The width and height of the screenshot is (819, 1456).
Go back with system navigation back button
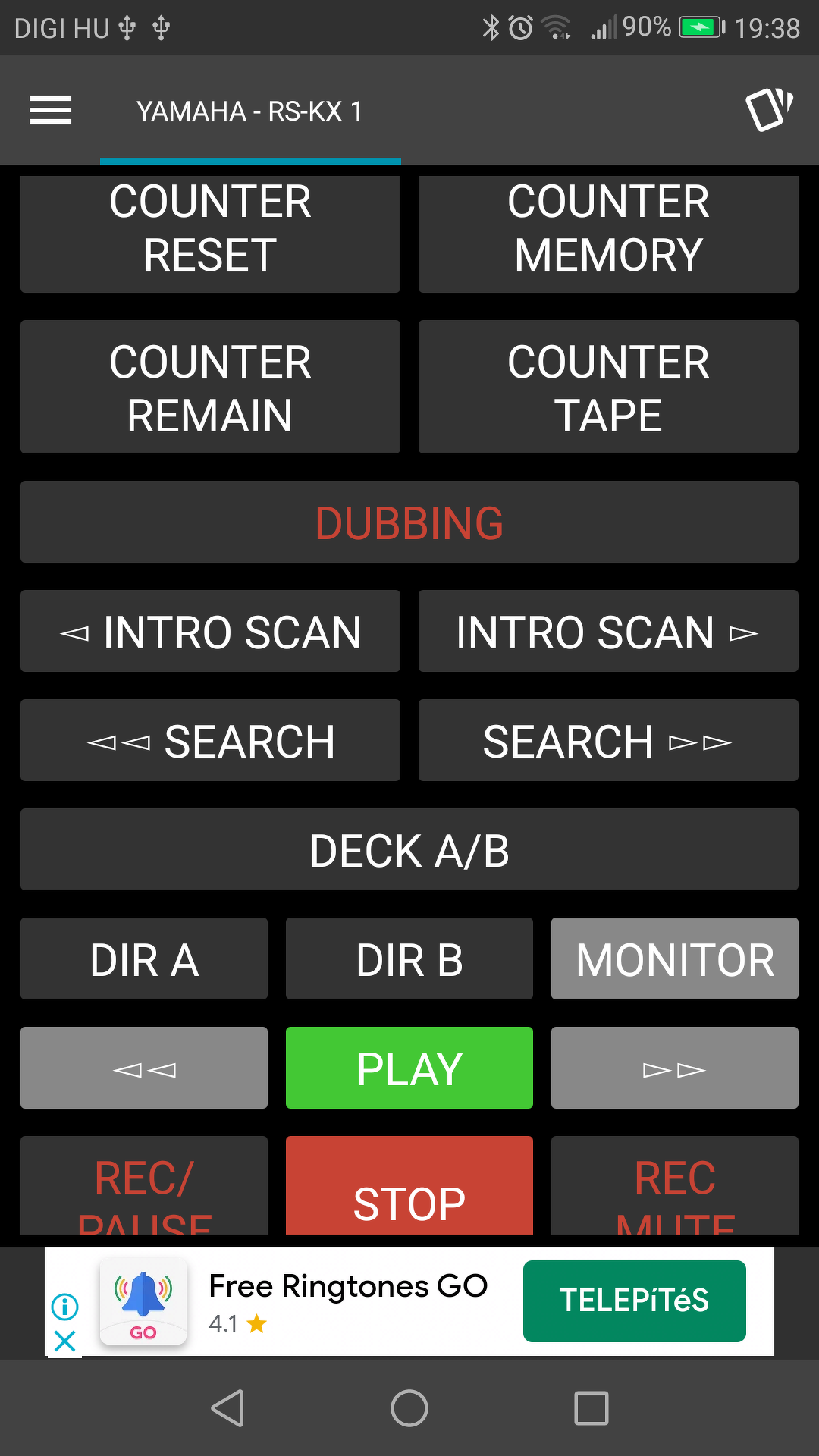pyautogui.click(x=227, y=1408)
